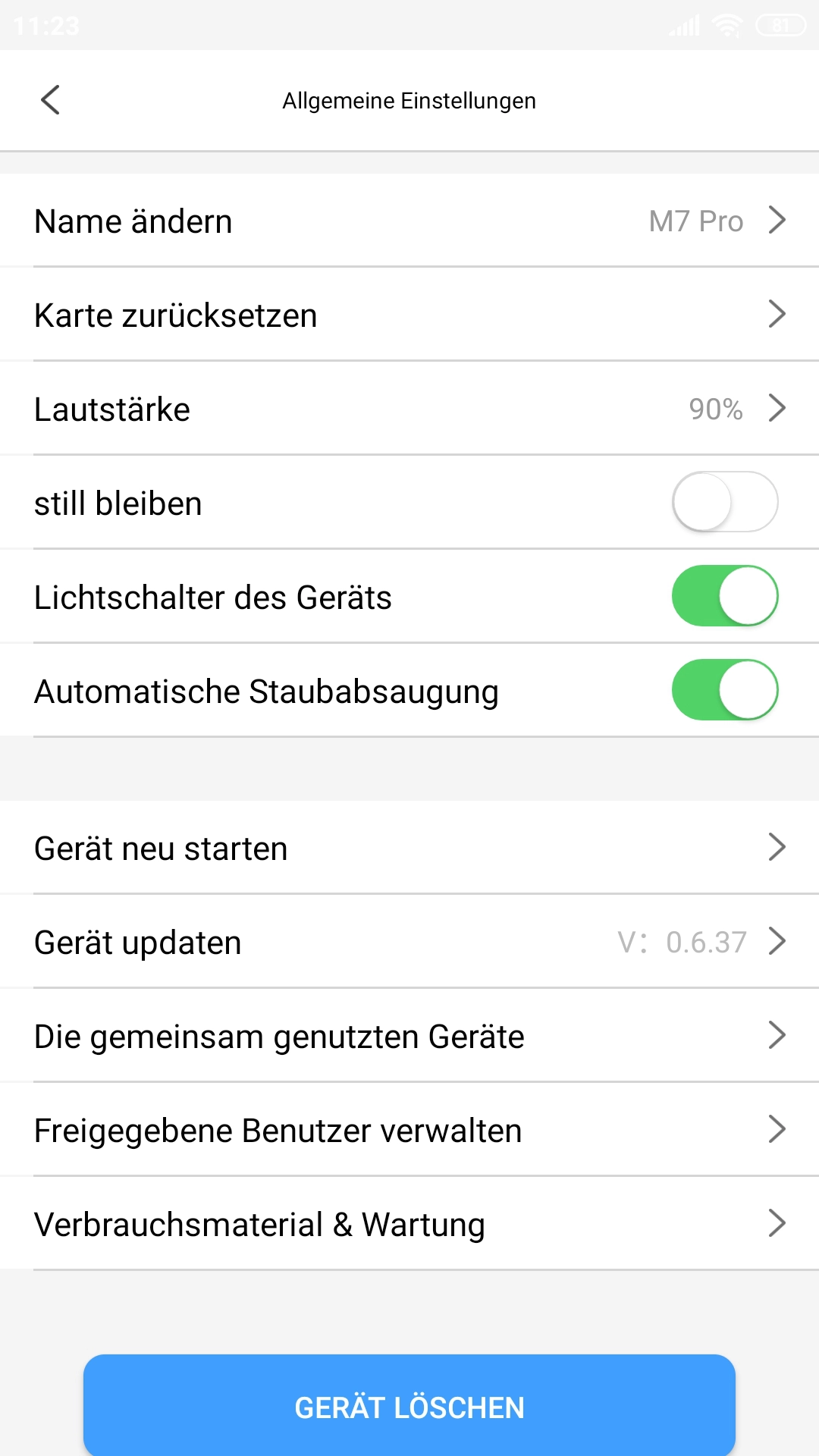
Task: Enable the still bleiben switch
Action: (x=725, y=502)
